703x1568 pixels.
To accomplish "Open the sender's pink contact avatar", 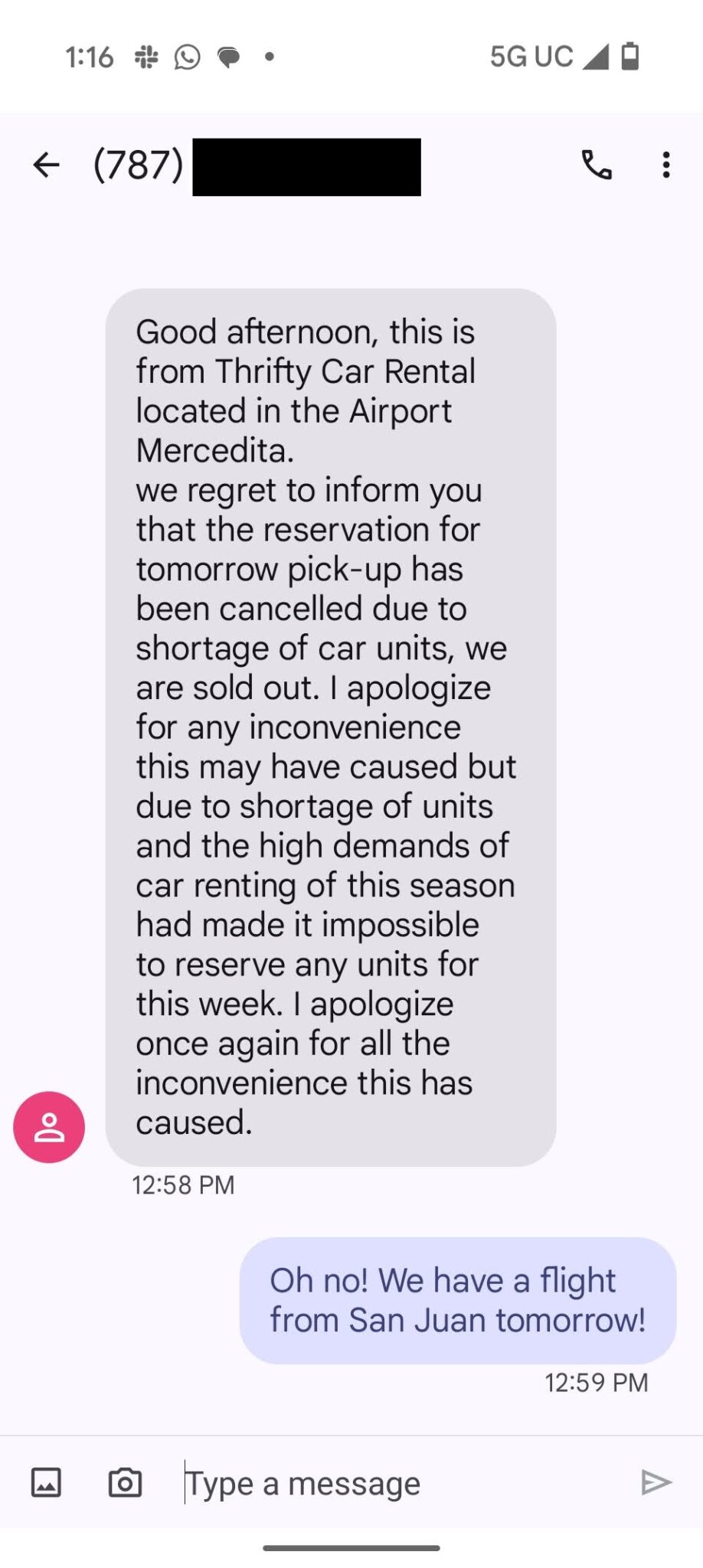I will (x=49, y=1127).
